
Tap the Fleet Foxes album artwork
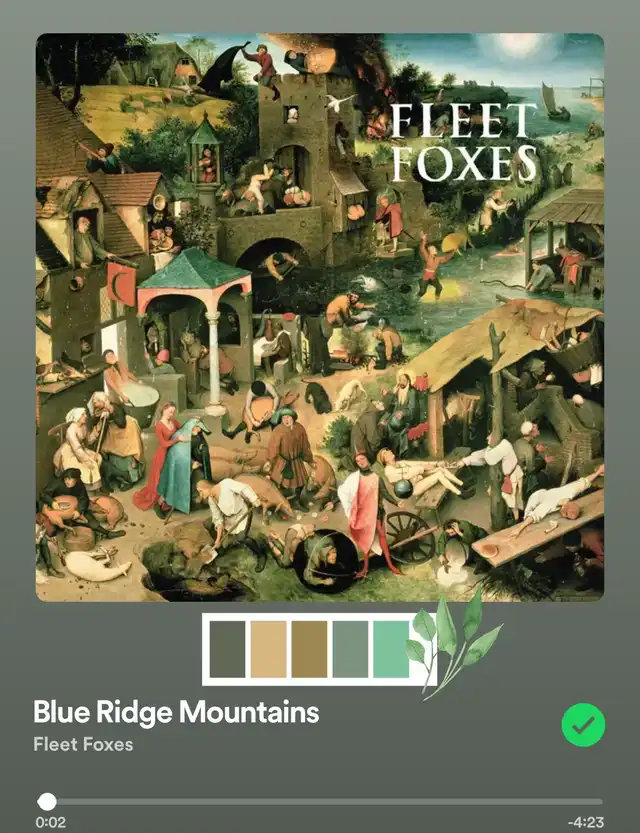tap(320, 317)
